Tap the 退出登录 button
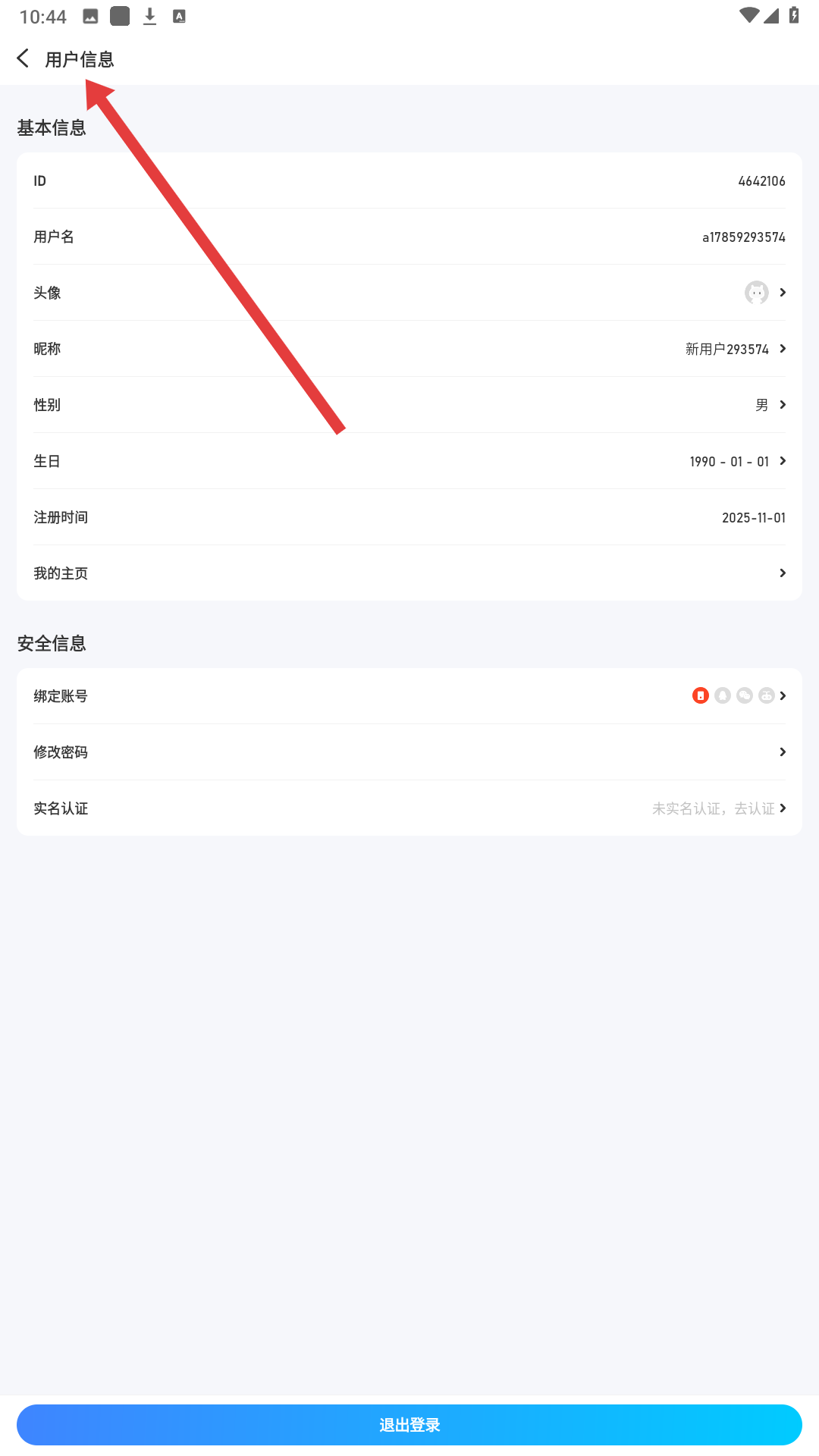Screen dimensions: 819x1456 (409, 1425)
